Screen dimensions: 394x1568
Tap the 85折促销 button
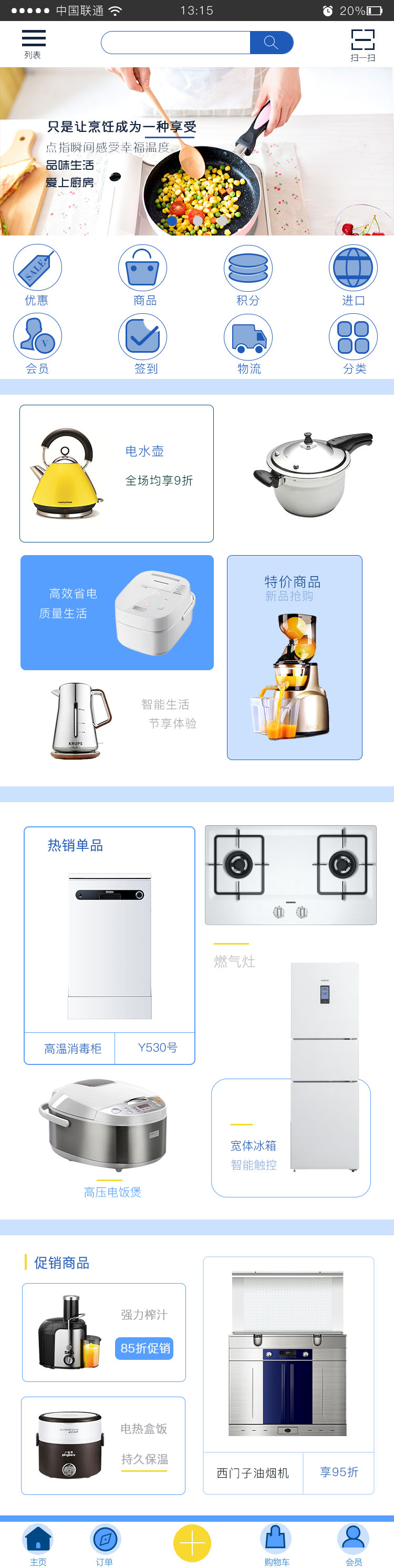point(144,1348)
